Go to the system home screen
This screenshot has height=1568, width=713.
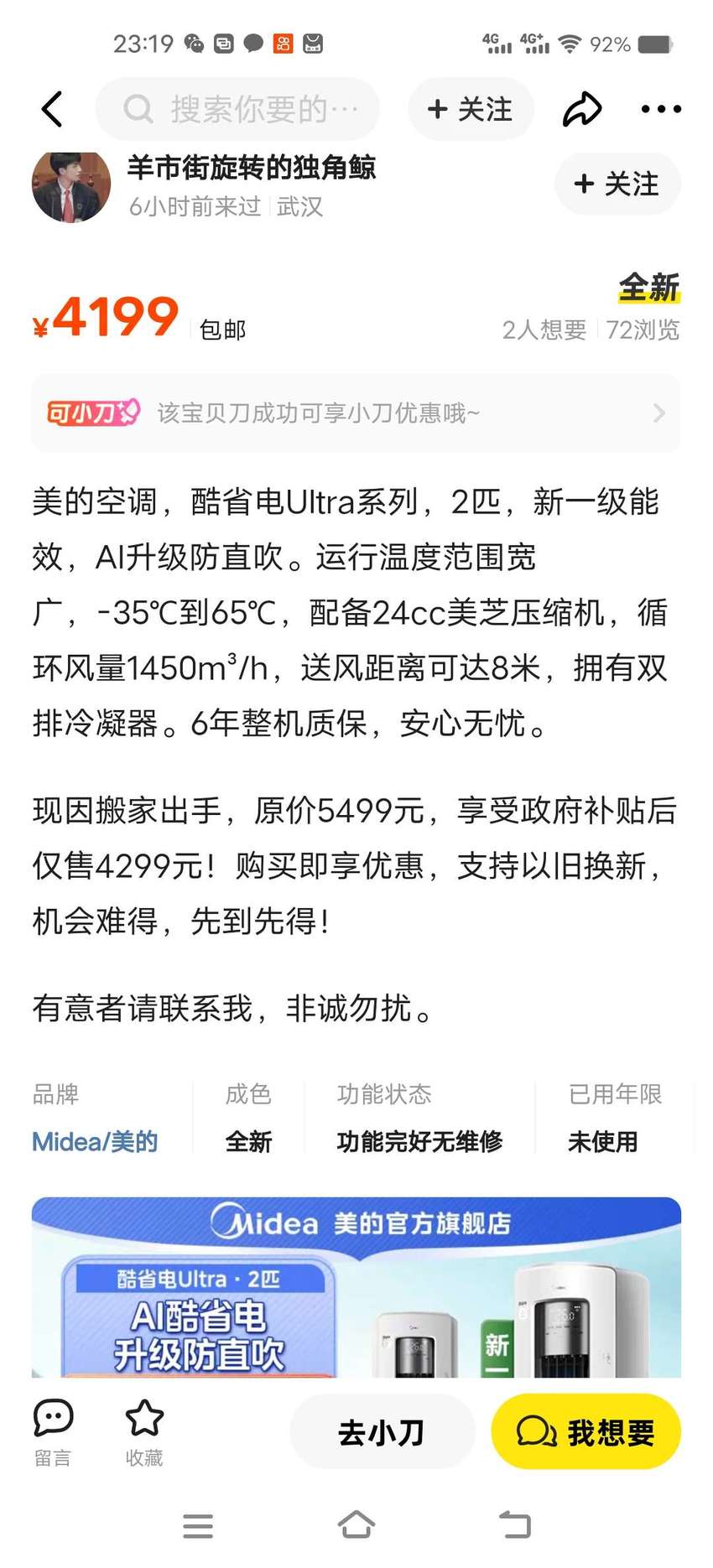[356, 1525]
